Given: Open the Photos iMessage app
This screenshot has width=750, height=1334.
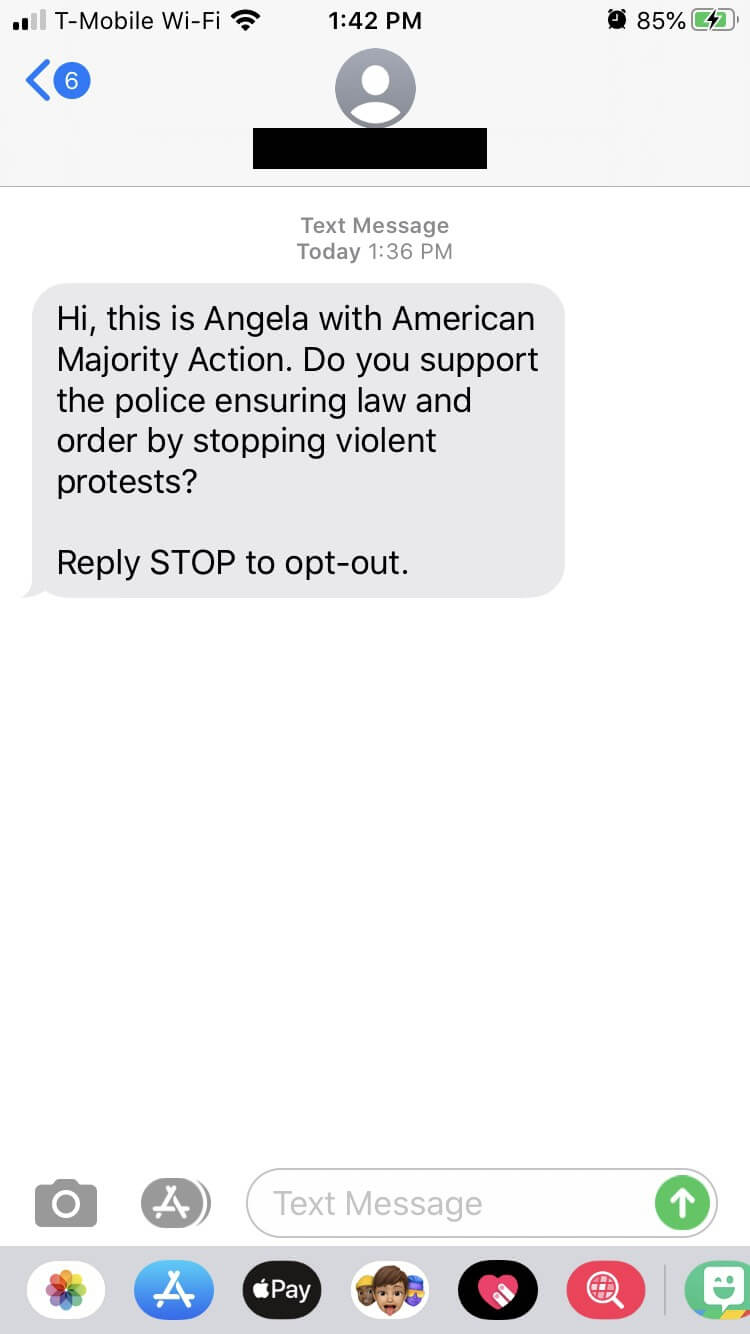Looking at the screenshot, I should coord(66,1290).
